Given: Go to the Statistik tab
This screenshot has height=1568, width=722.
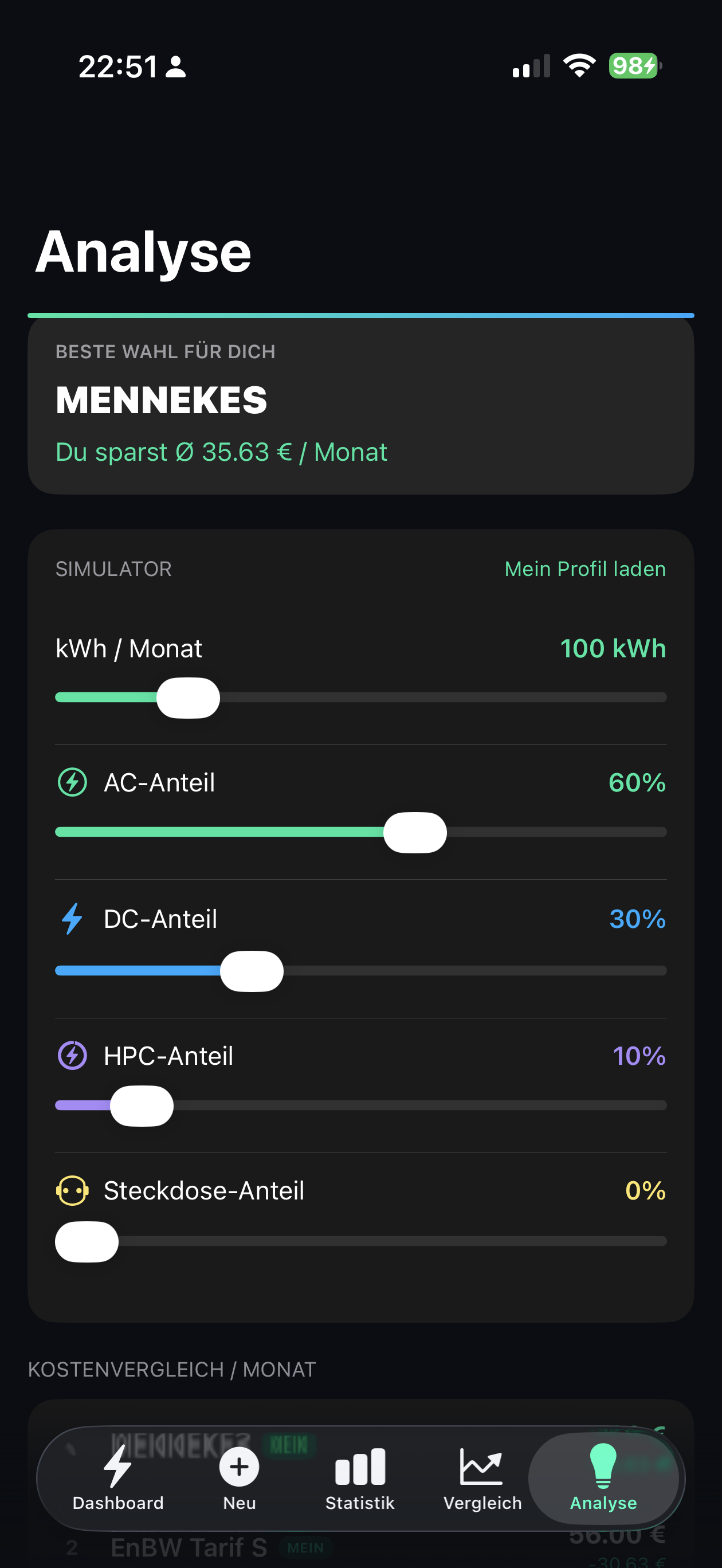Looking at the screenshot, I should (360, 1477).
